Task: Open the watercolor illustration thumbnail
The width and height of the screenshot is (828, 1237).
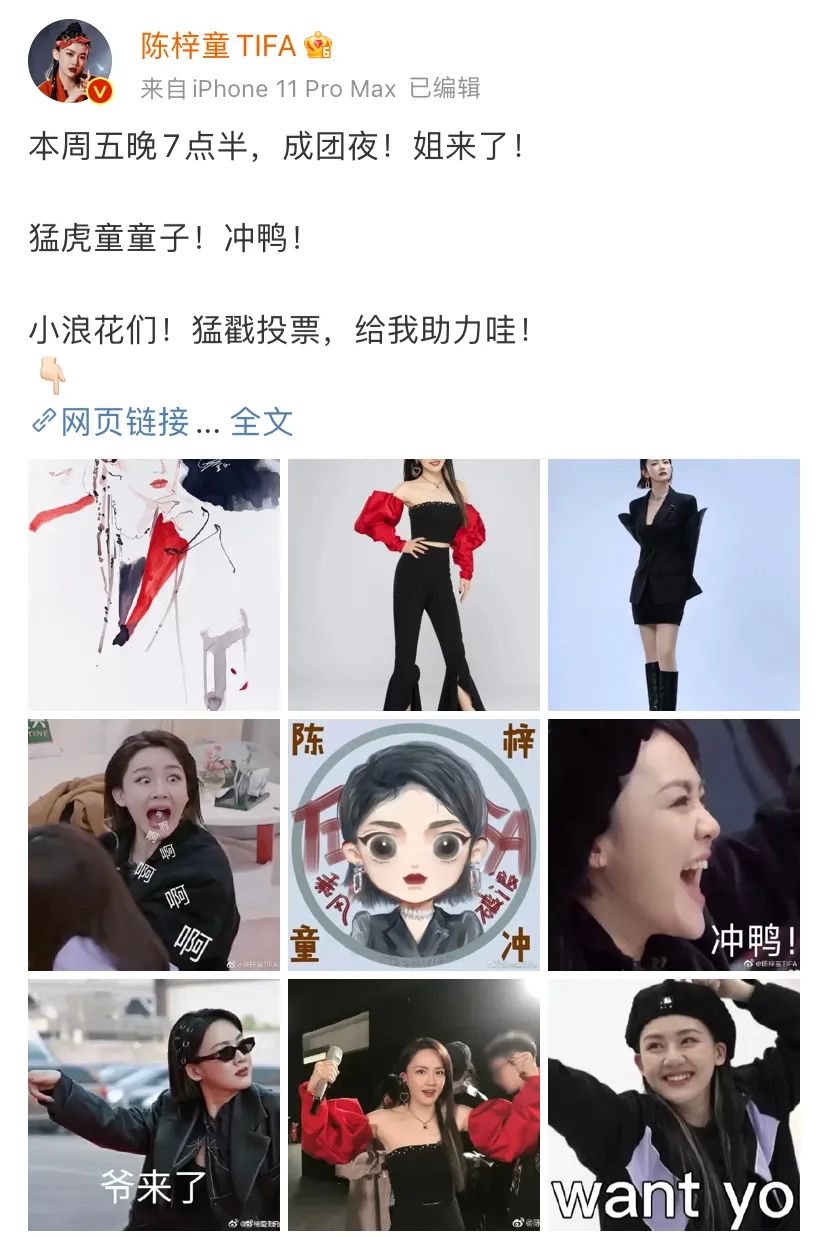Action: pos(153,583)
